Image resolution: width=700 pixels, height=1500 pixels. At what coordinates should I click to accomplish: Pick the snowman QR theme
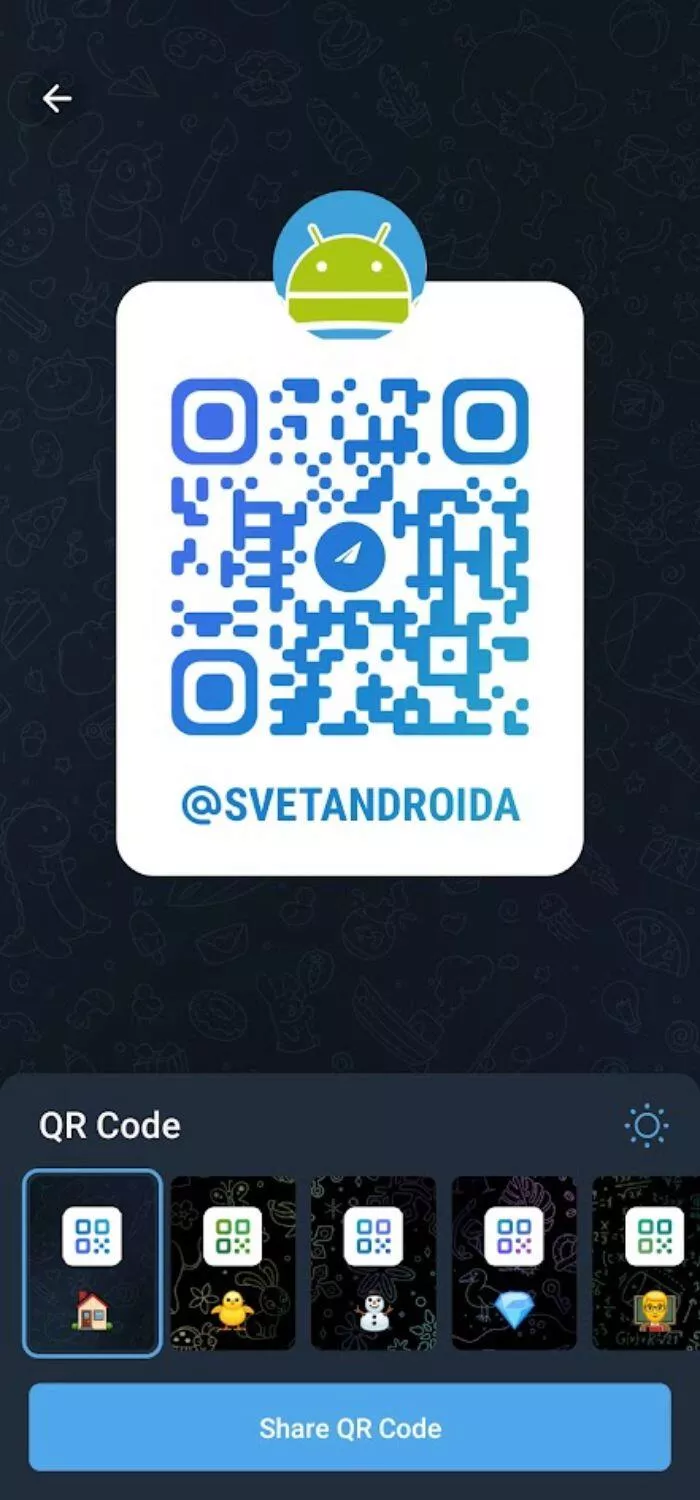[374, 1263]
